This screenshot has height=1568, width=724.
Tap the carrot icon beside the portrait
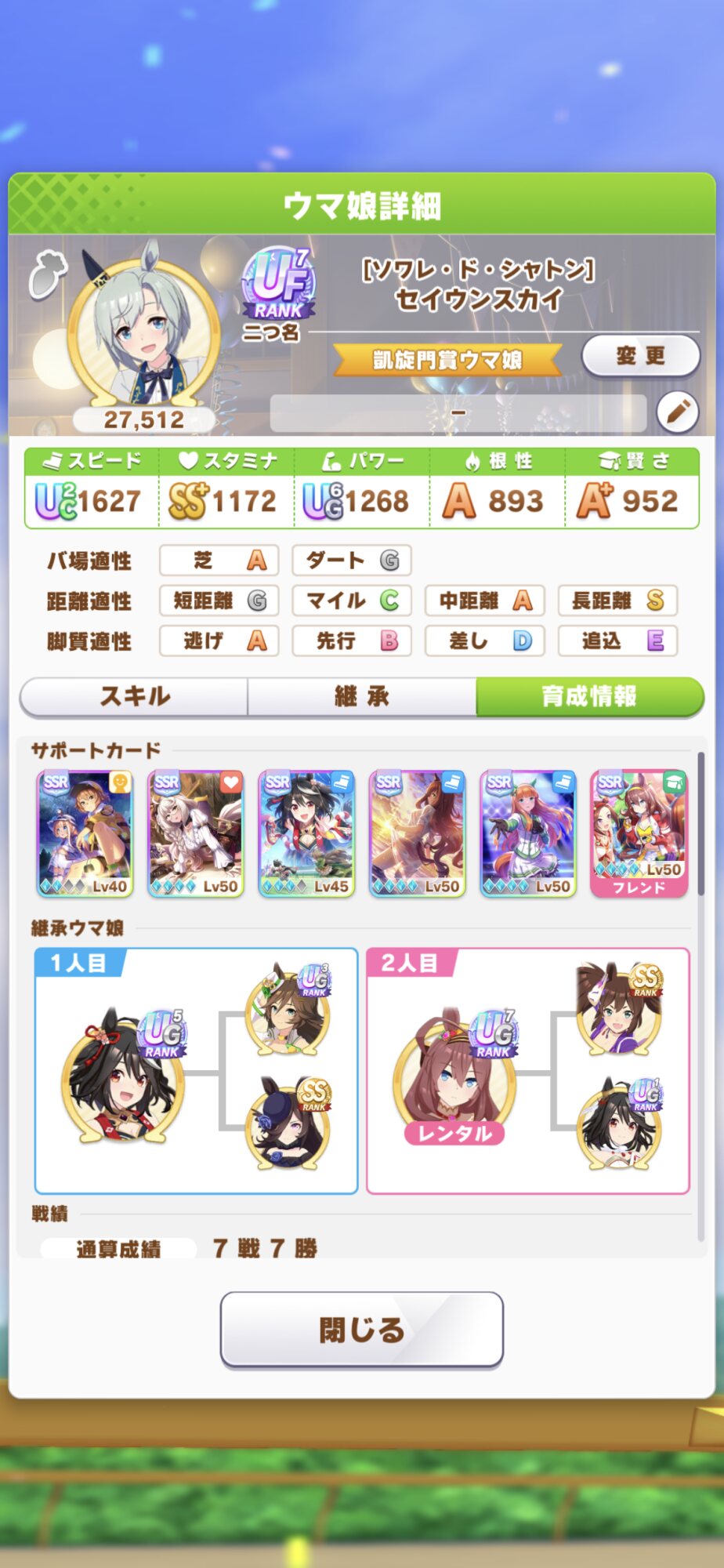tap(48, 274)
